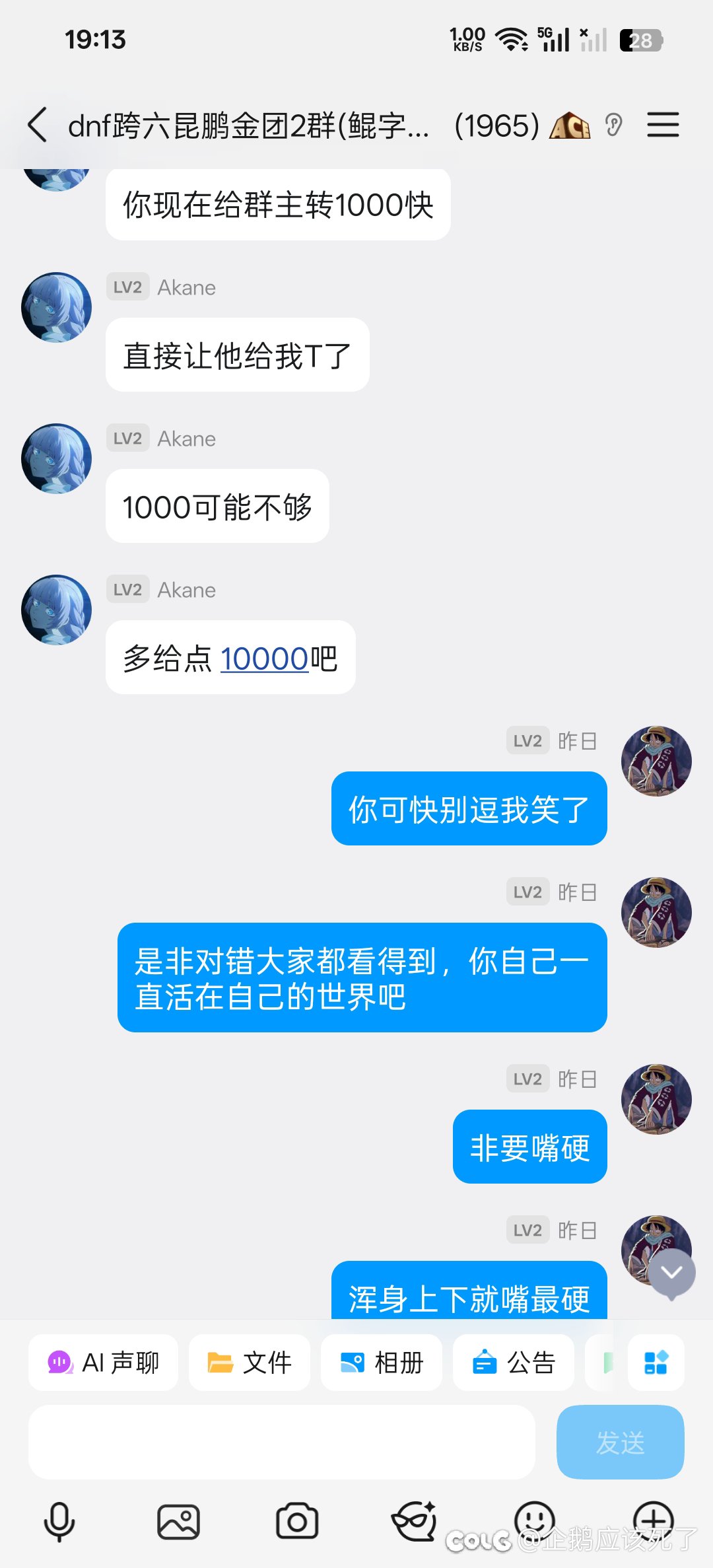
Task: Launch the camera from the chat toolbar
Action: 297,1522
